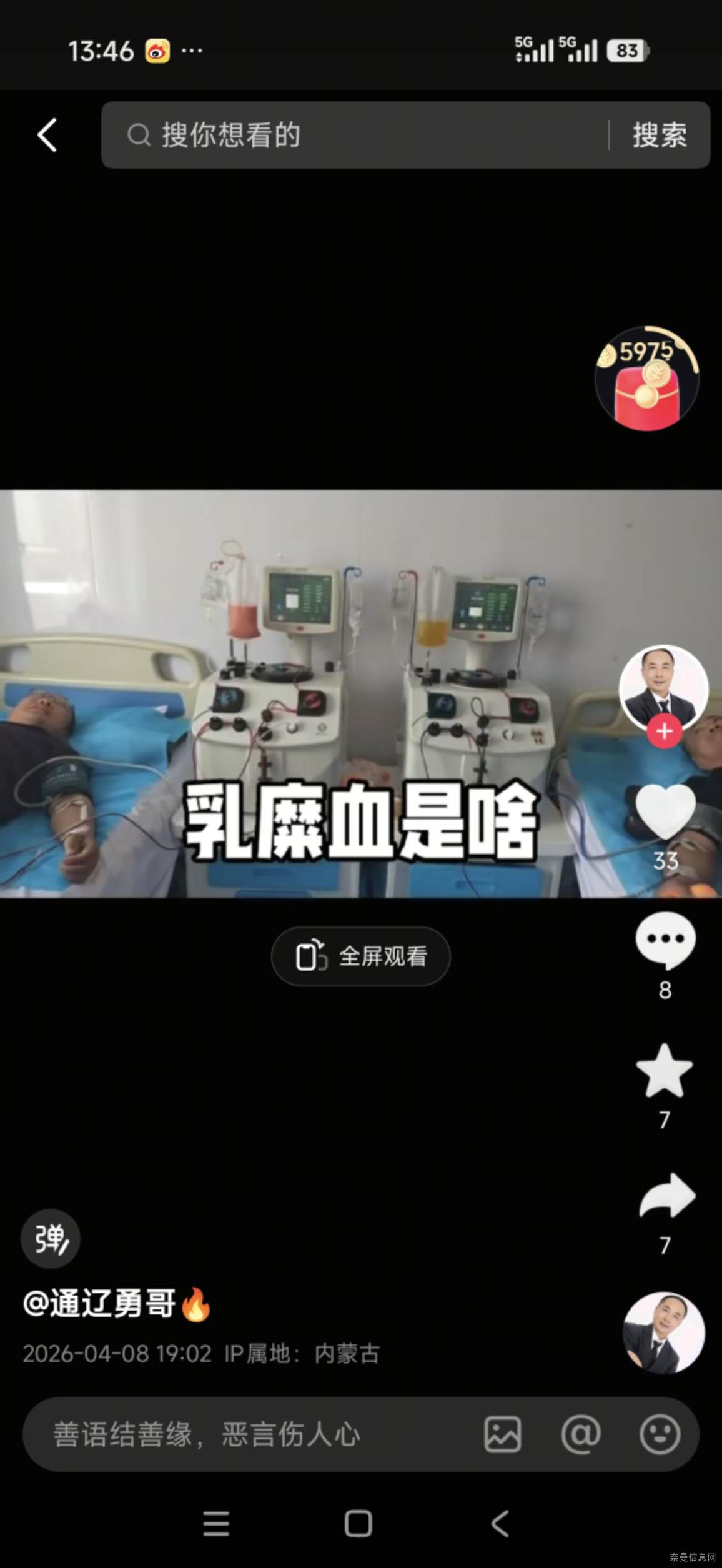
Task: Write a comment in 善语结善缘 field
Action: [250, 1434]
